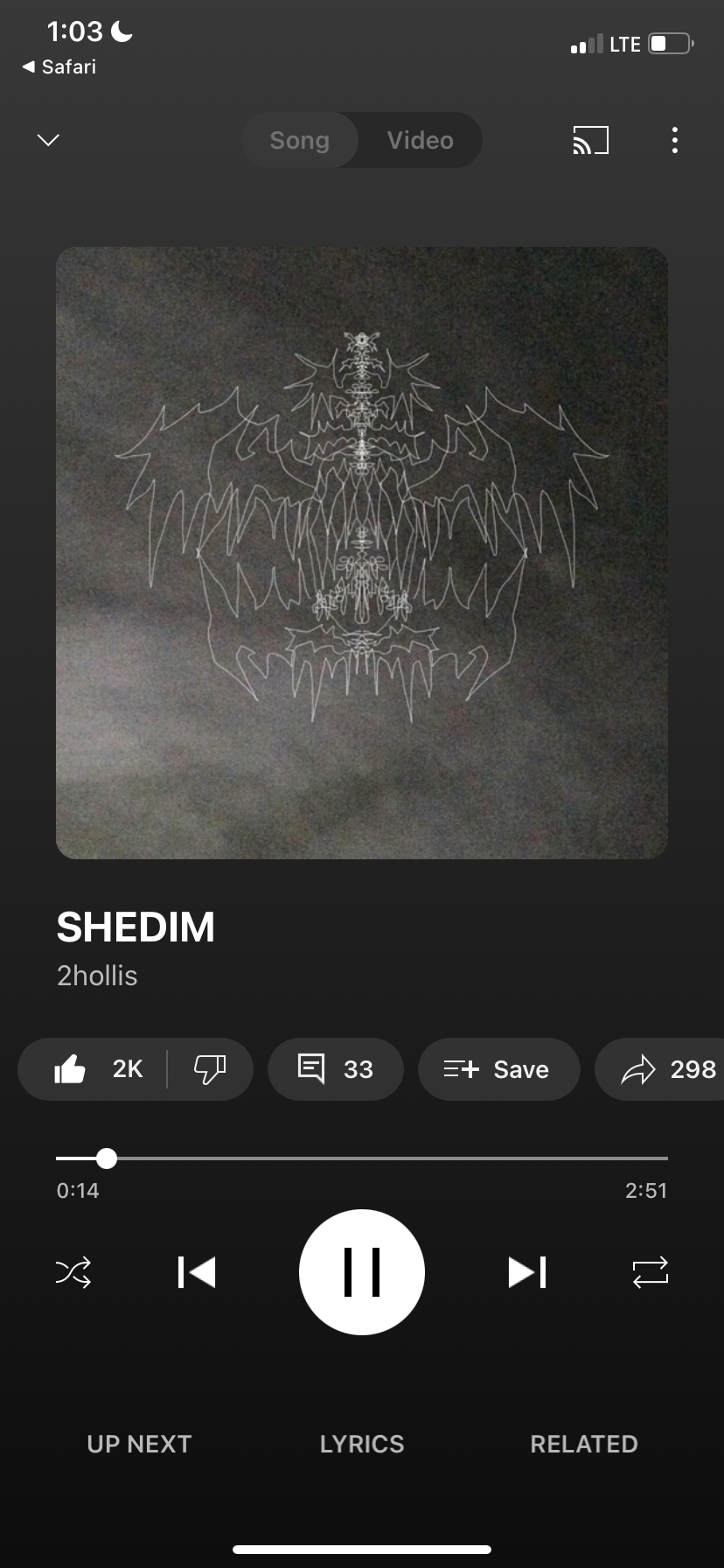Skip to the next track
Screen dimensions: 724x1568
pos(527,1271)
